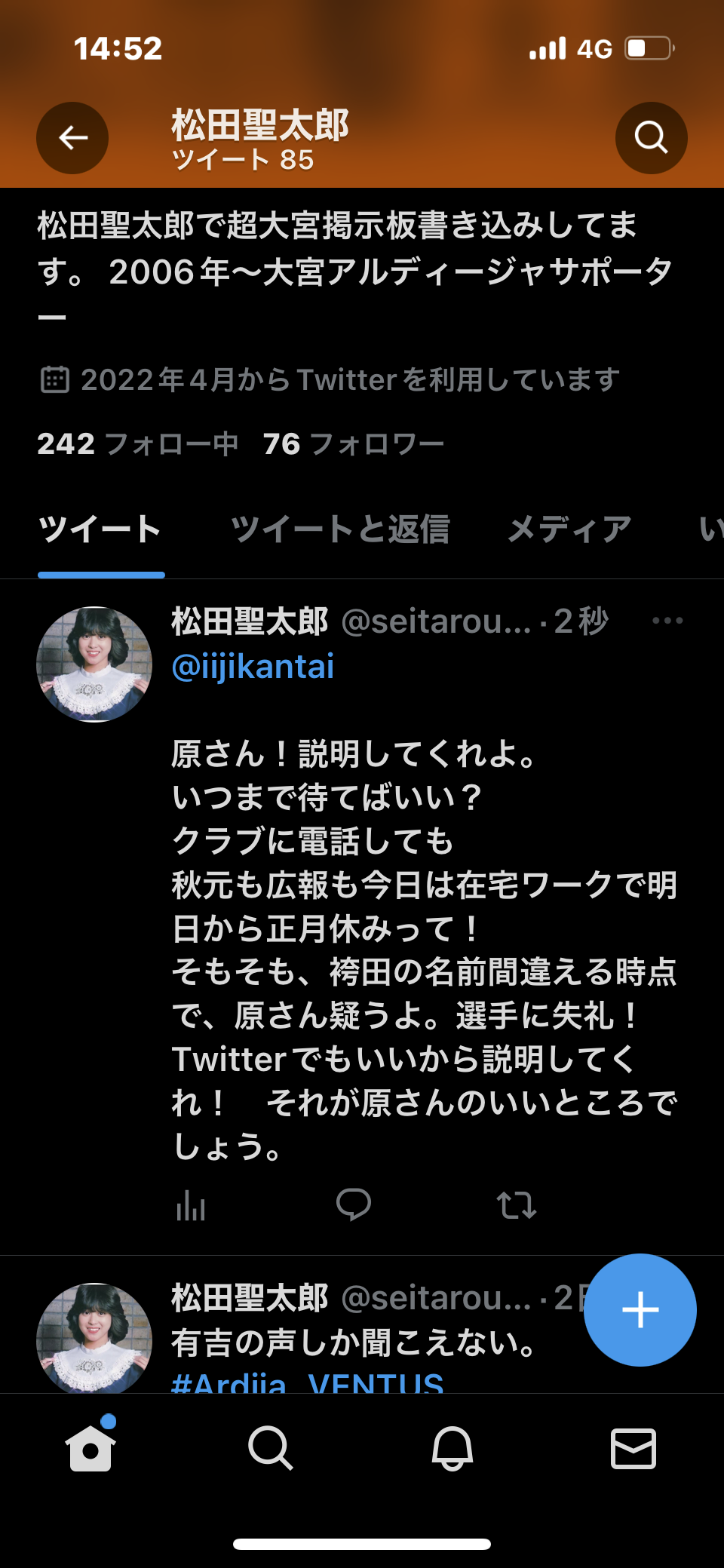
Task: Switch to the ツイートと返信 tab
Action: [x=340, y=529]
